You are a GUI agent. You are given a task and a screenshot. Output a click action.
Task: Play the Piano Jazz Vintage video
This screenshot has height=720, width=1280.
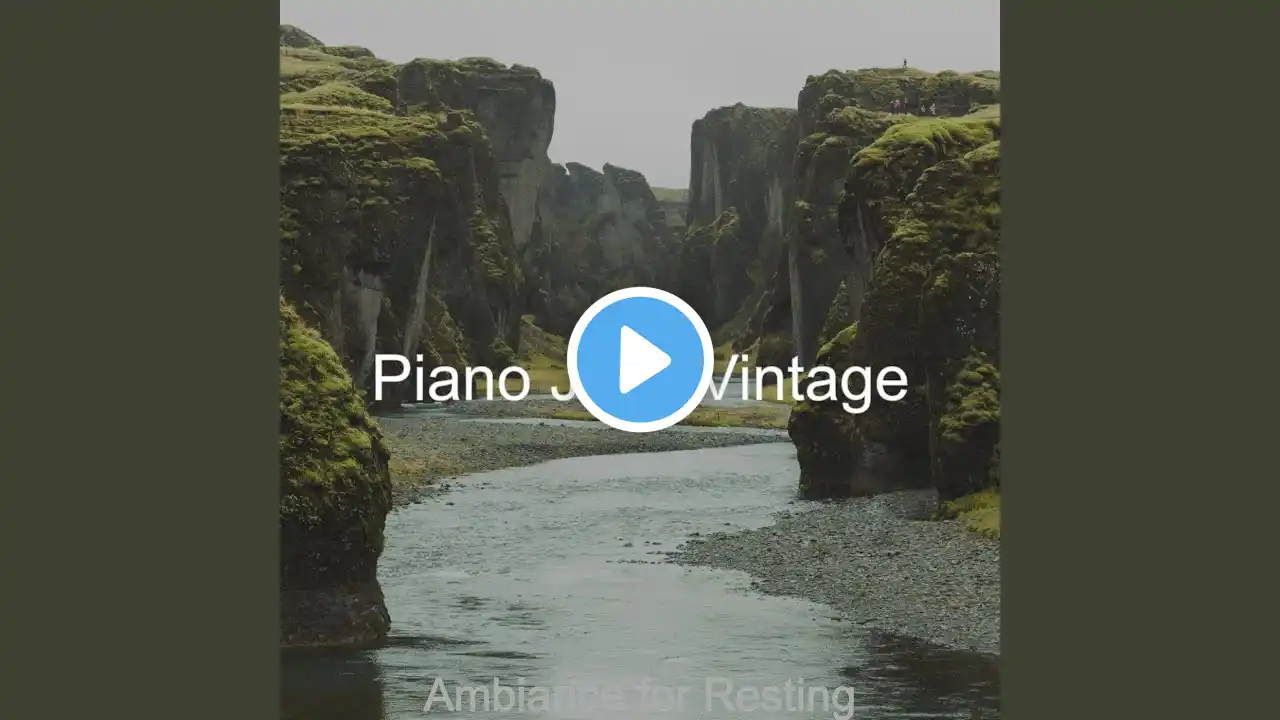coord(640,360)
